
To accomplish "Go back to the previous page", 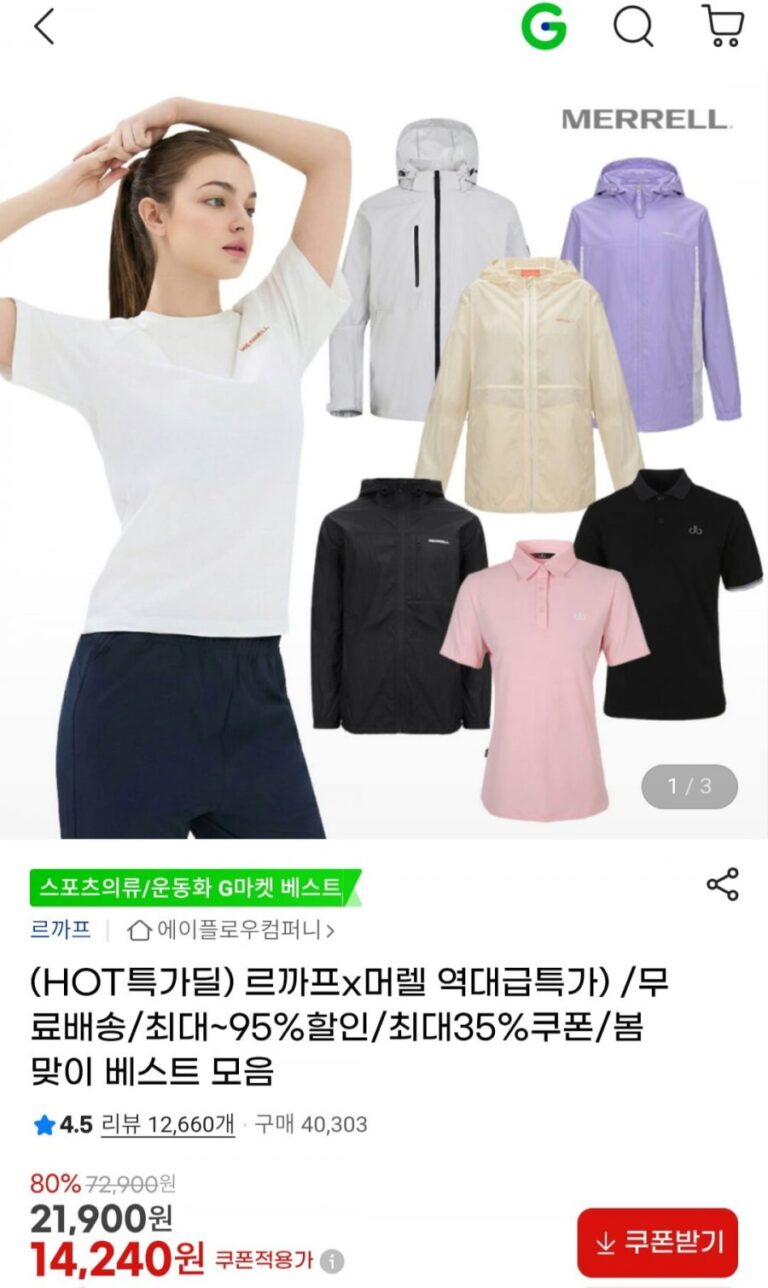I will point(44,27).
